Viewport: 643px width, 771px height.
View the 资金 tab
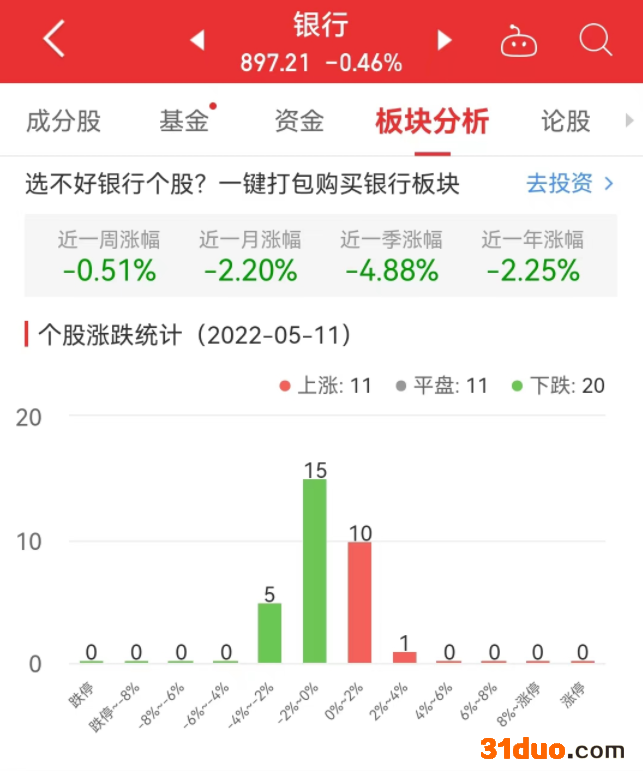299,122
